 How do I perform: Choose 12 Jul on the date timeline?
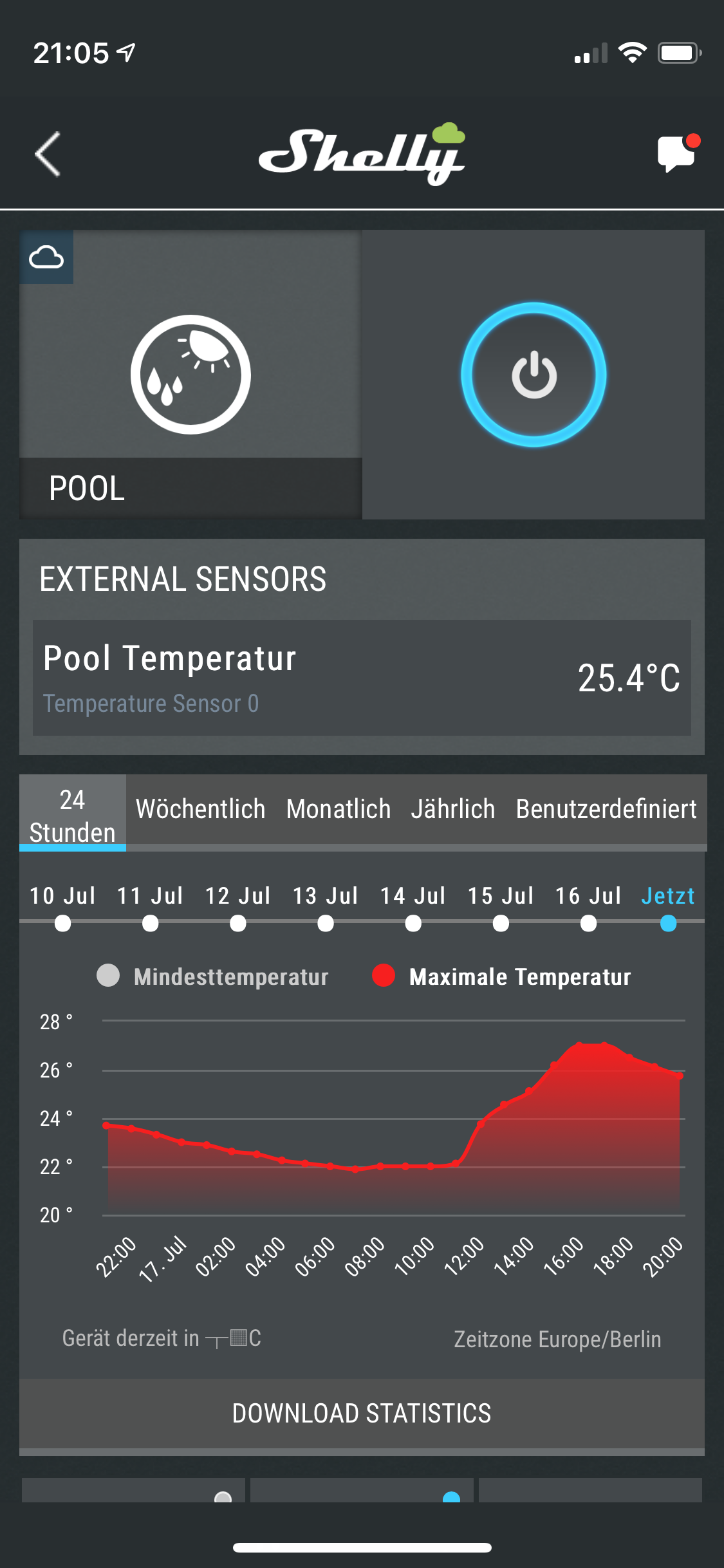[x=238, y=923]
